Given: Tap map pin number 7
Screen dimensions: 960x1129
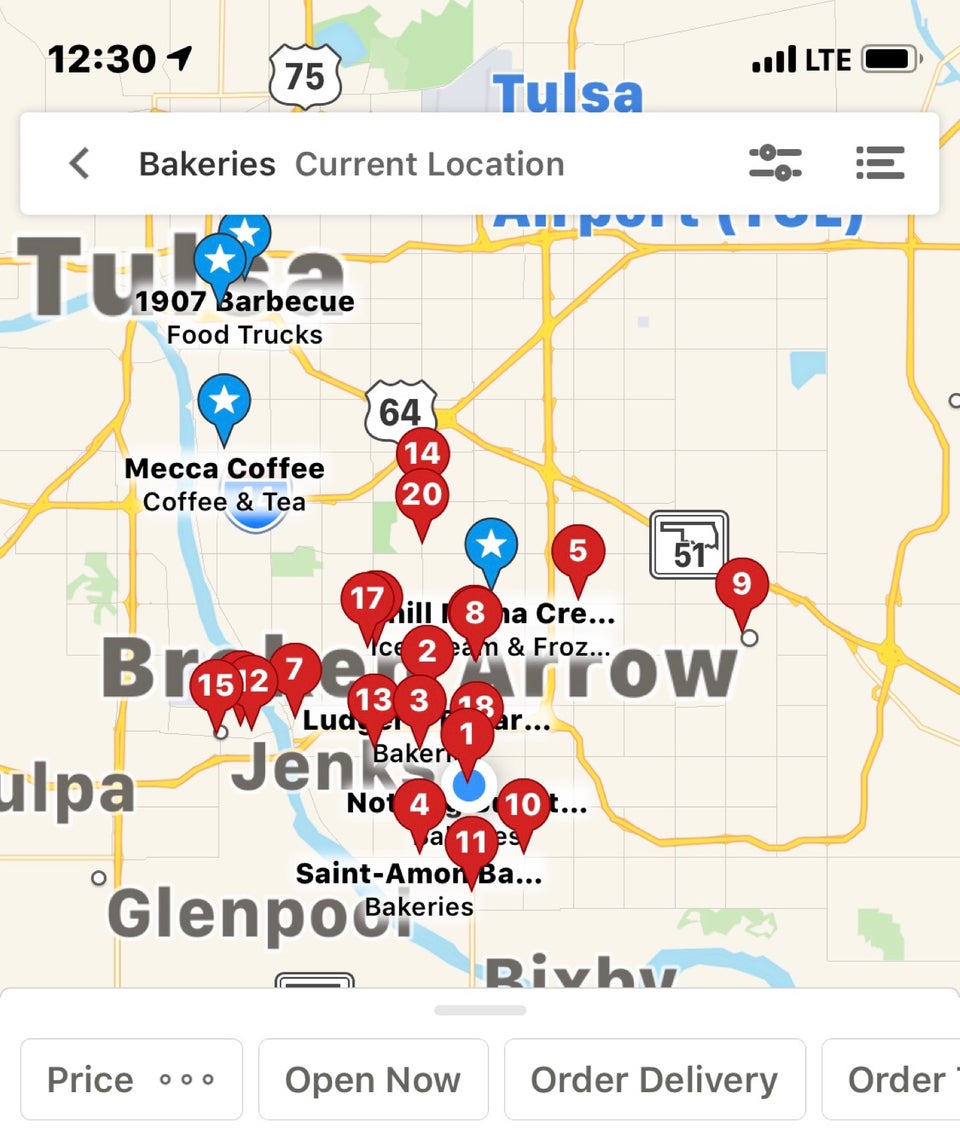Looking at the screenshot, I should coord(294,670).
